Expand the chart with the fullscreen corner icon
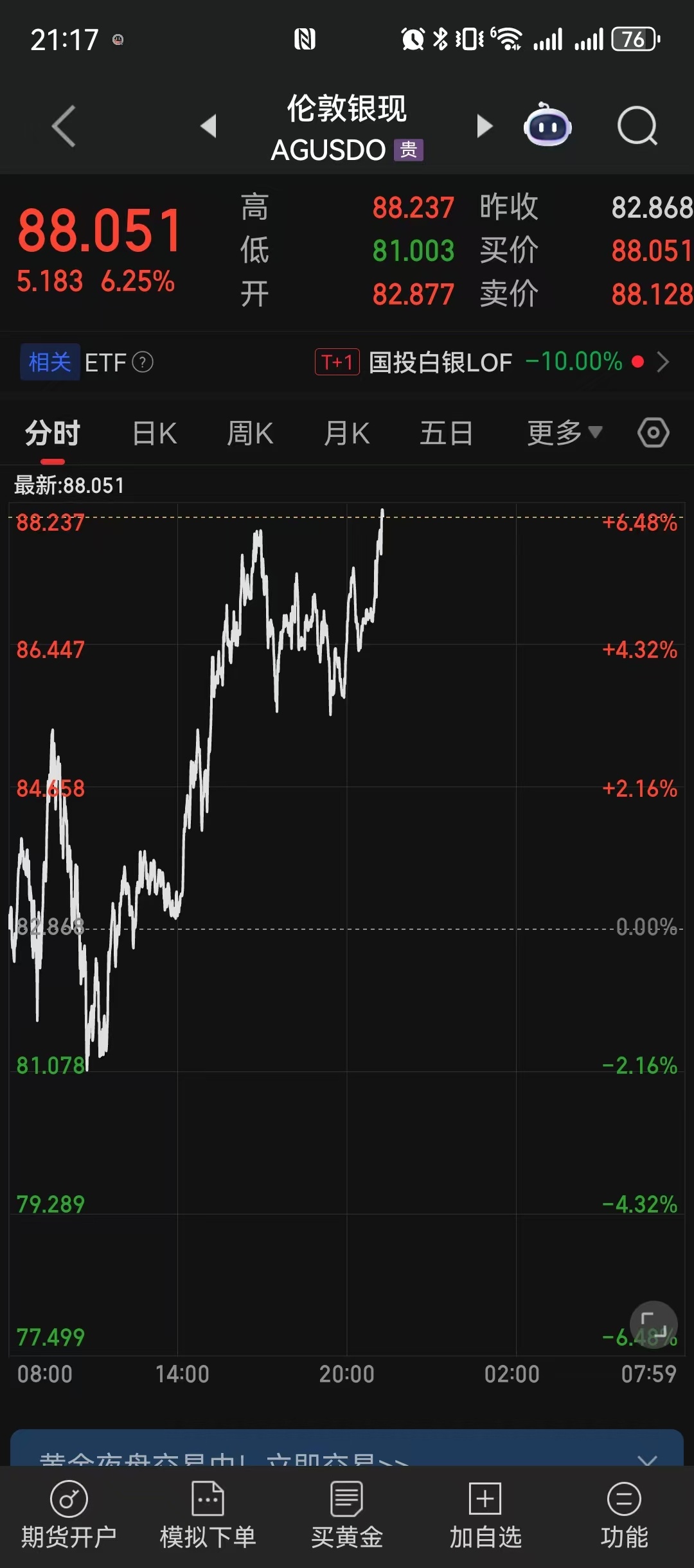Screen dimensions: 694x1568 (654, 1324)
